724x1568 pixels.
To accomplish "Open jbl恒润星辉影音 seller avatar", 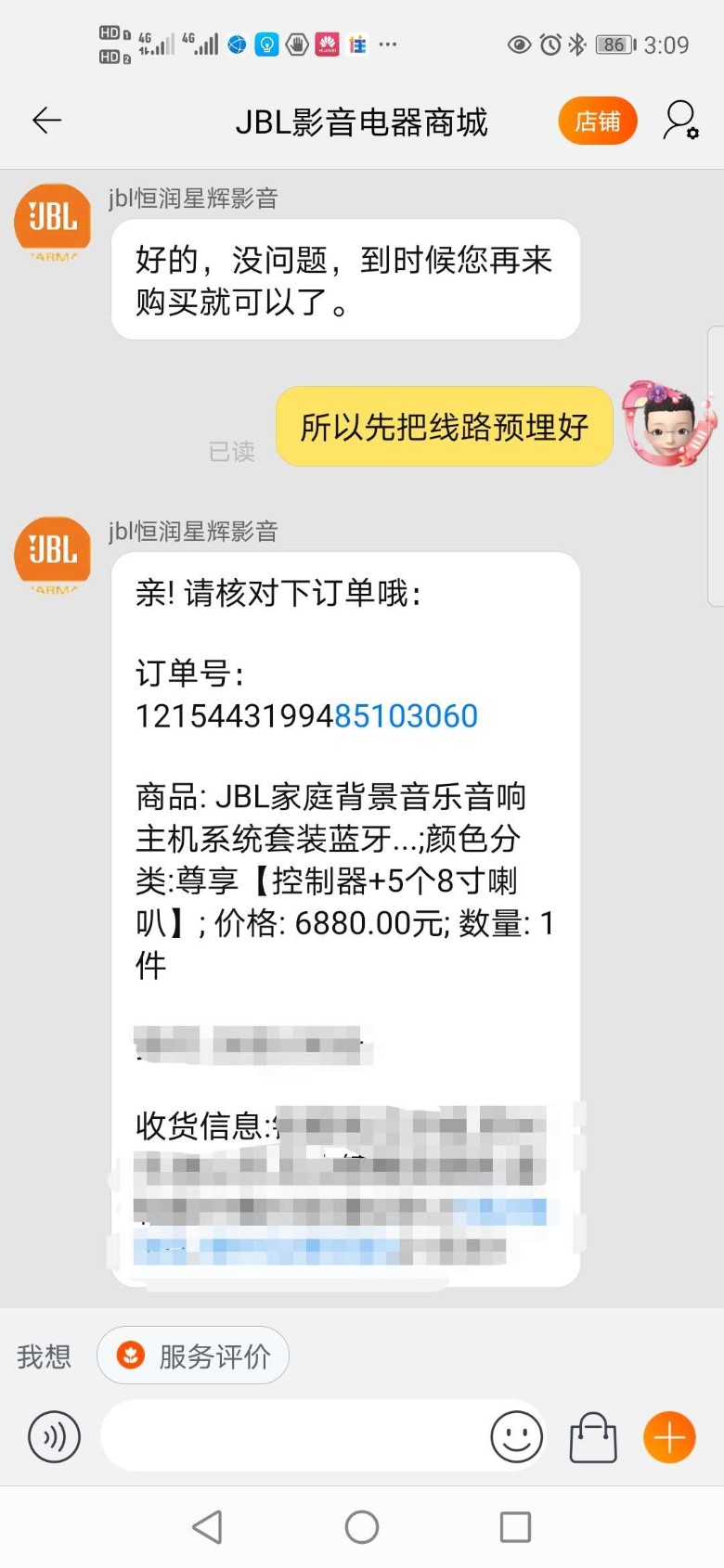I will pyautogui.click(x=53, y=222).
